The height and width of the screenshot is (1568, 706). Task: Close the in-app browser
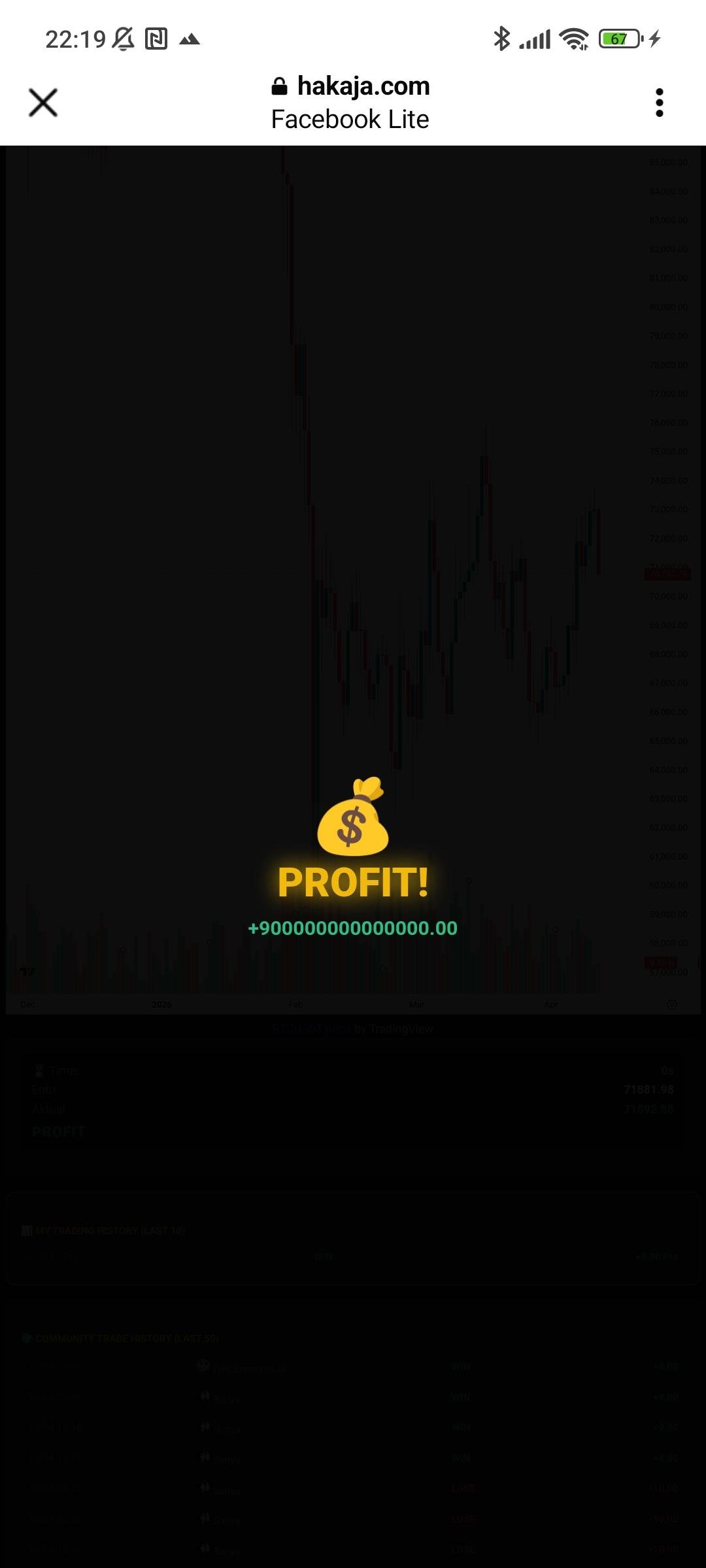(43, 103)
